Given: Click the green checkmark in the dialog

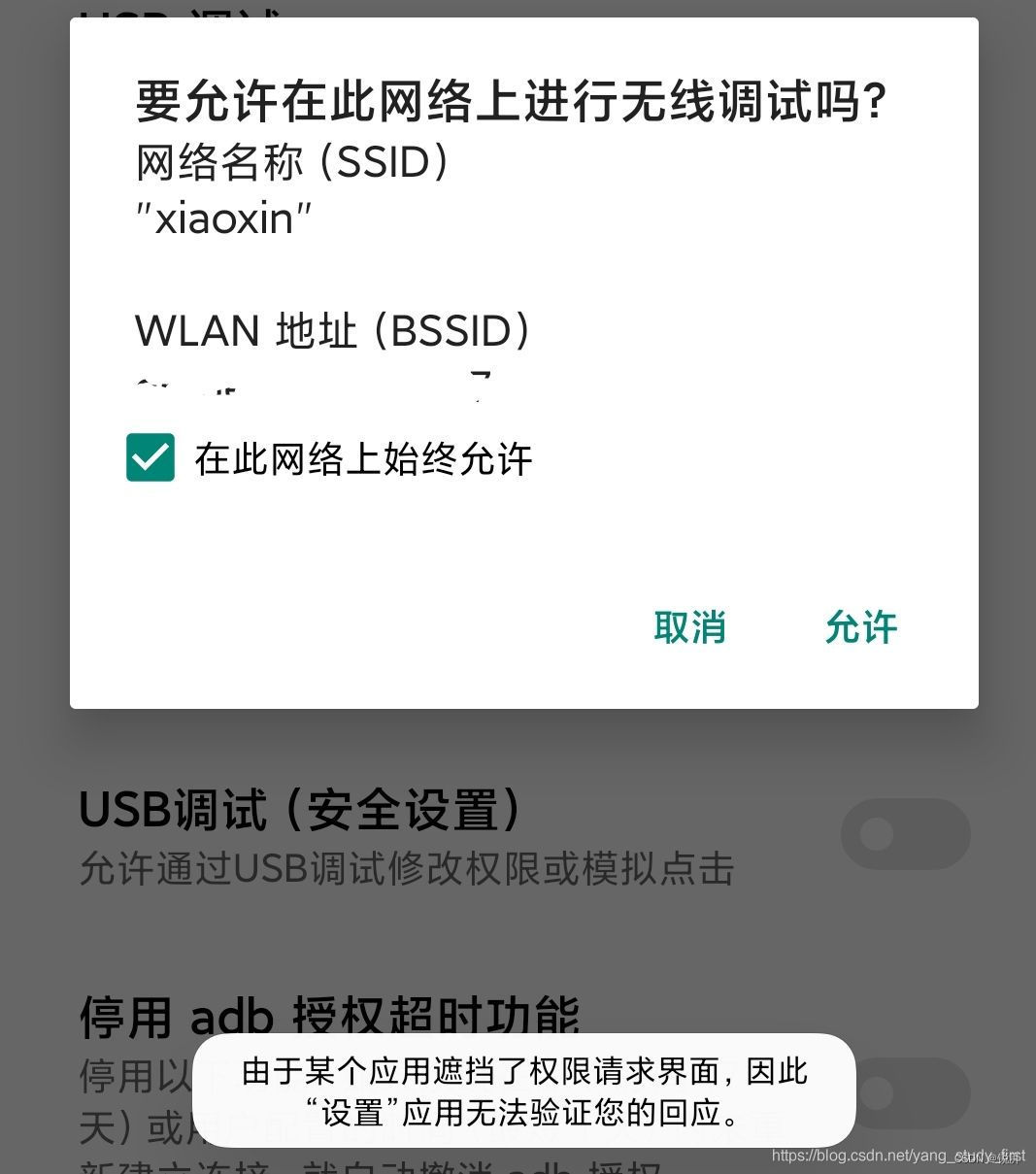Looking at the screenshot, I should [x=150, y=459].
